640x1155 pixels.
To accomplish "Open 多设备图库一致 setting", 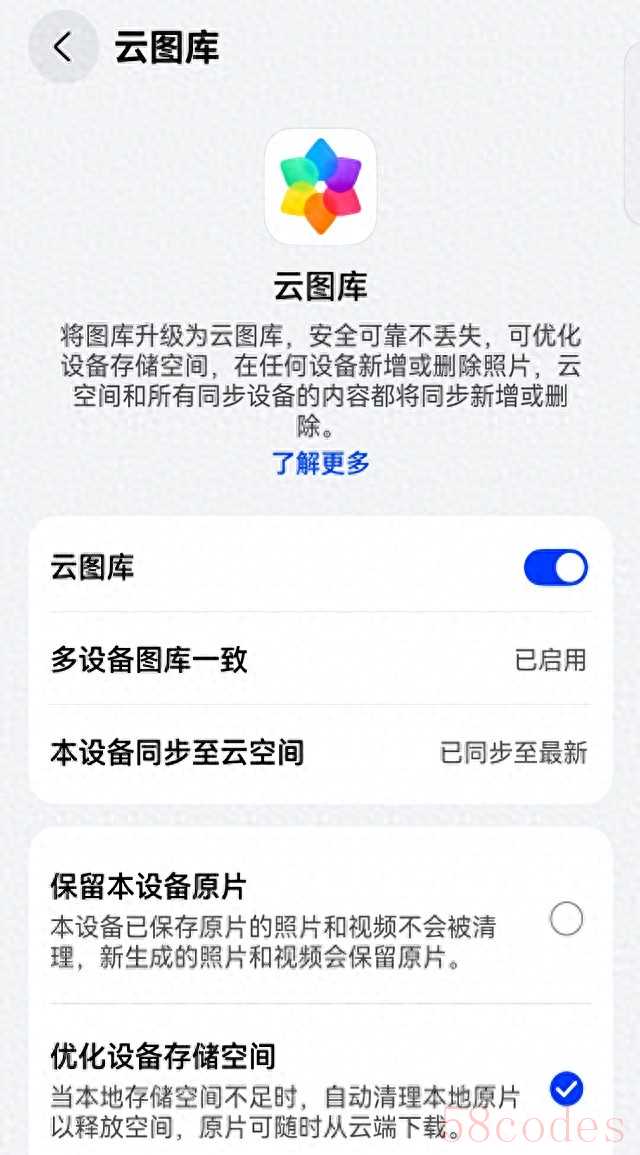I will [x=319, y=660].
